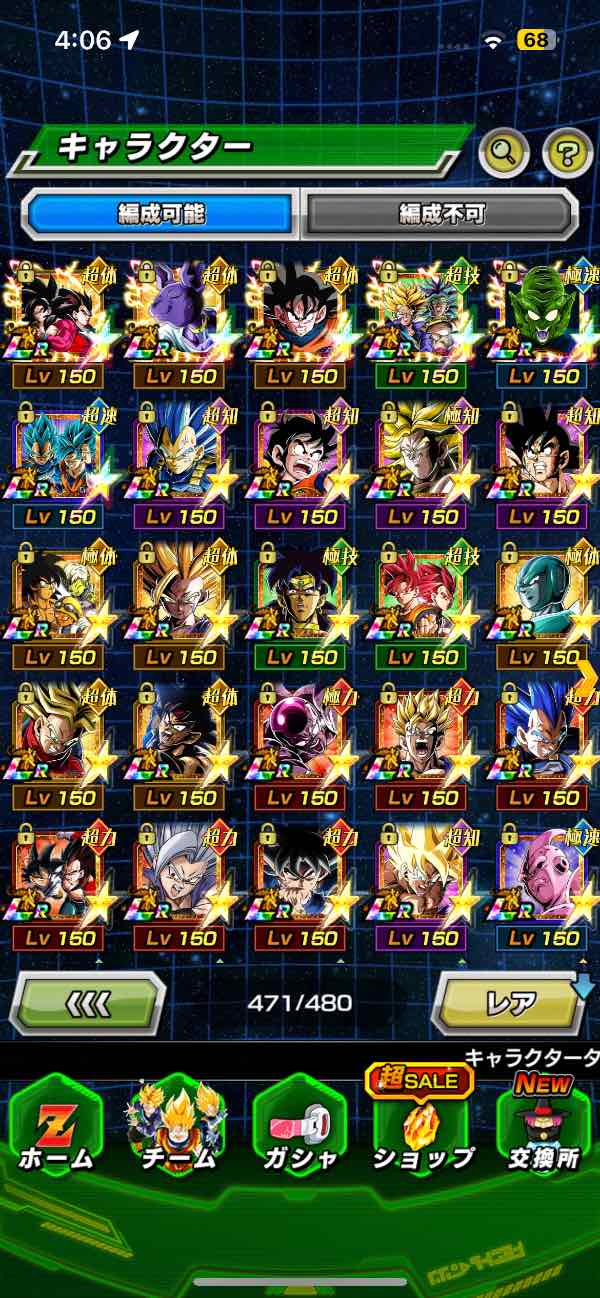Open the レア sort button
This screenshot has height=1298, width=600.
click(x=509, y=1002)
